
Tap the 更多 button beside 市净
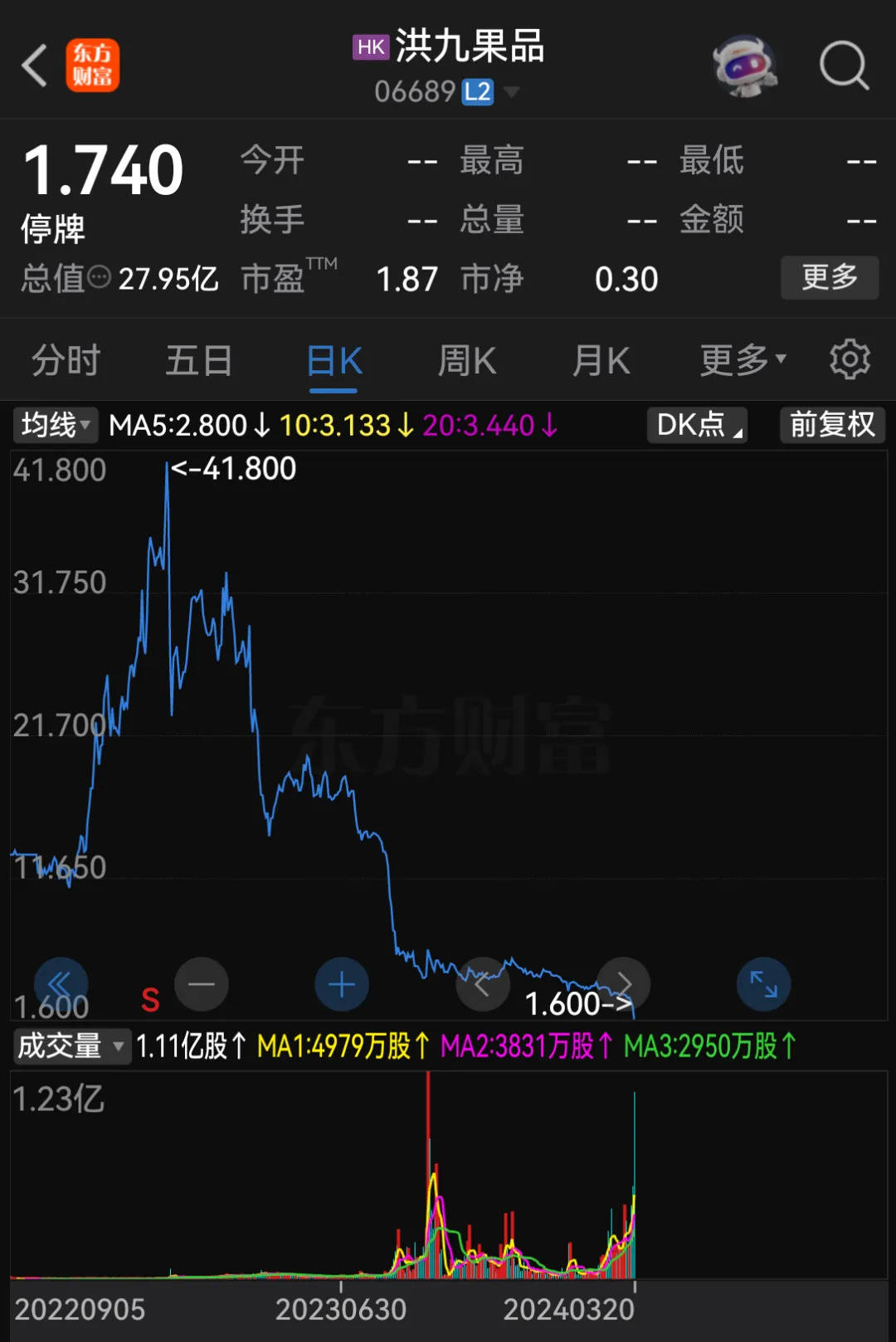(x=829, y=277)
